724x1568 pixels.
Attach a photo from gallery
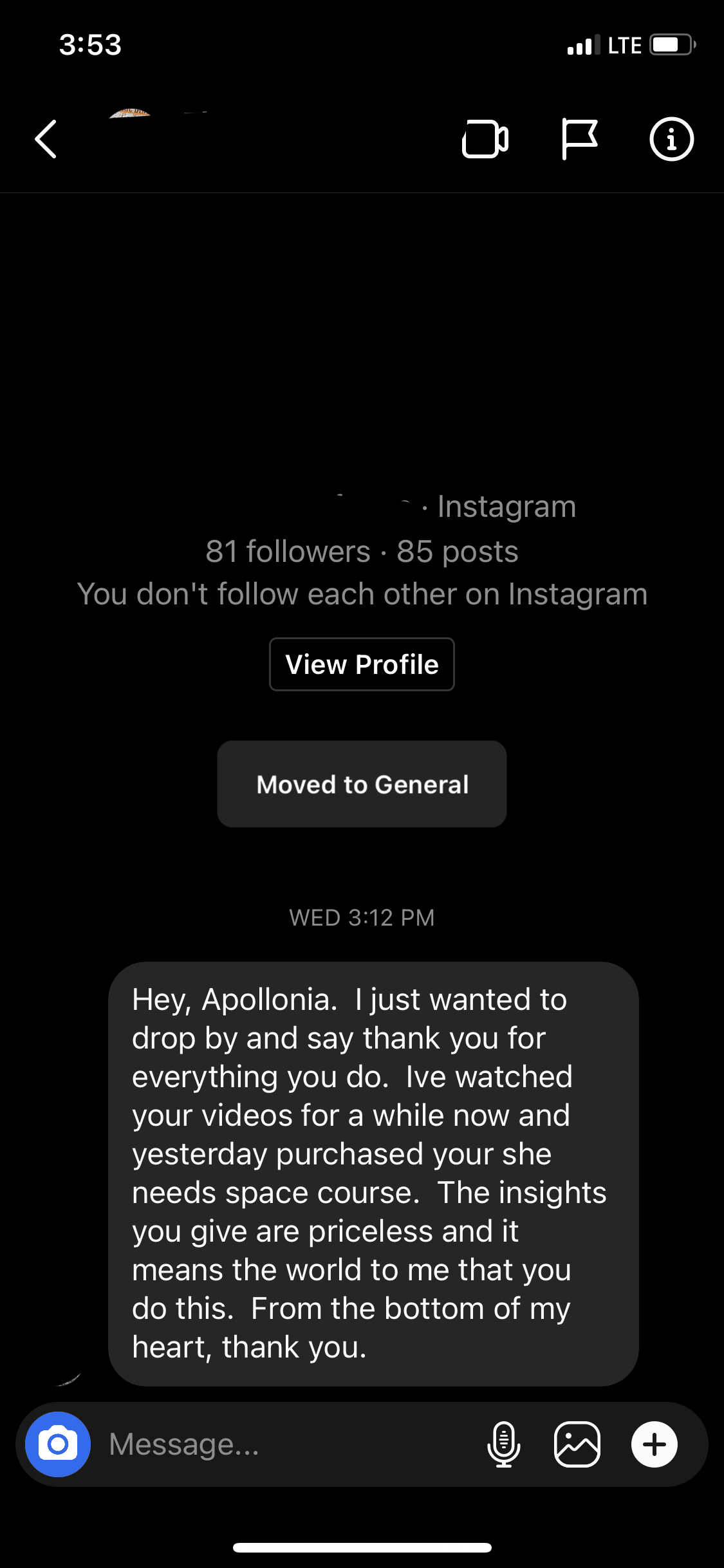click(577, 1444)
